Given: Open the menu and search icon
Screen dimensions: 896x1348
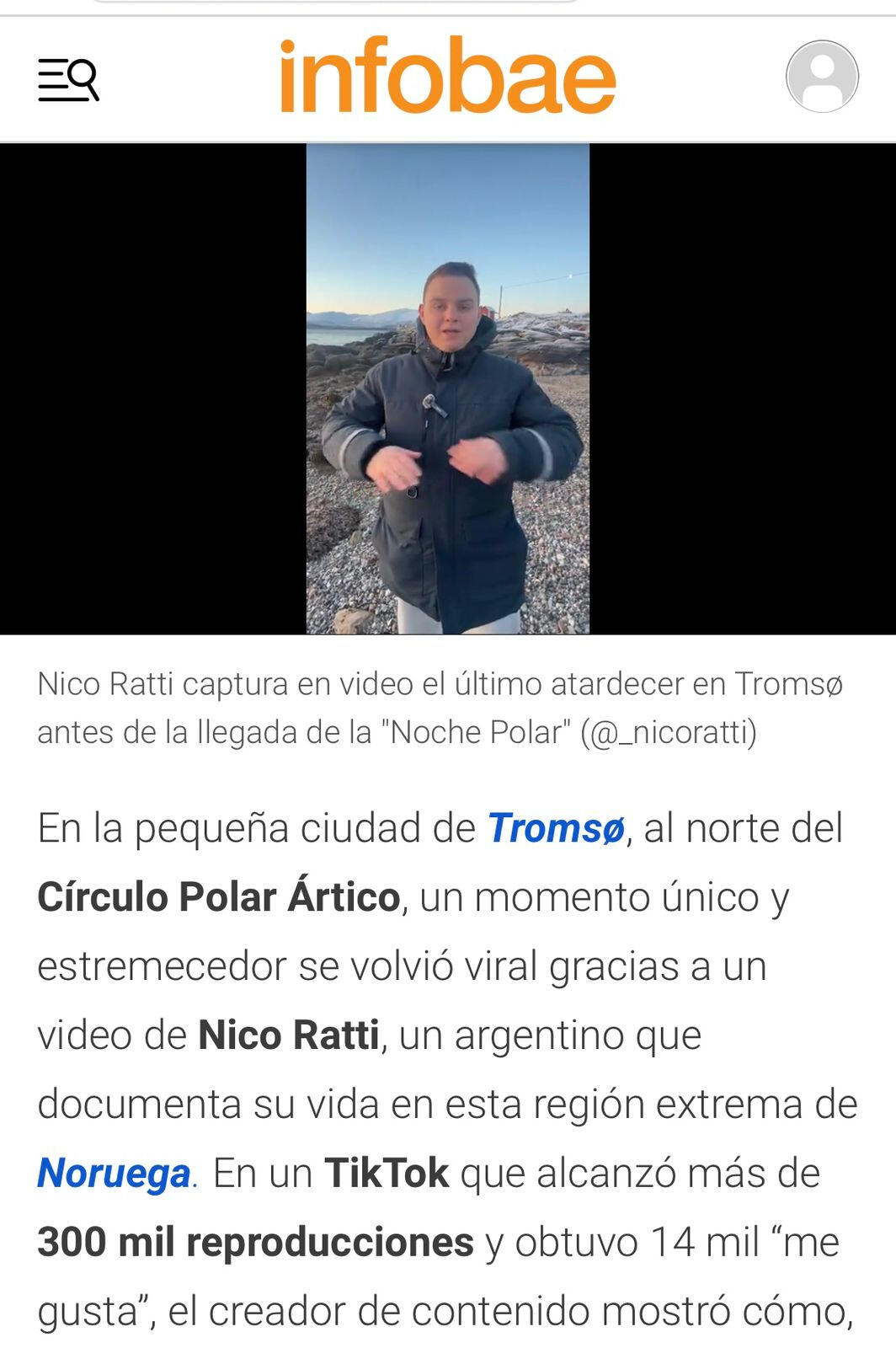Looking at the screenshot, I should (68, 80).
